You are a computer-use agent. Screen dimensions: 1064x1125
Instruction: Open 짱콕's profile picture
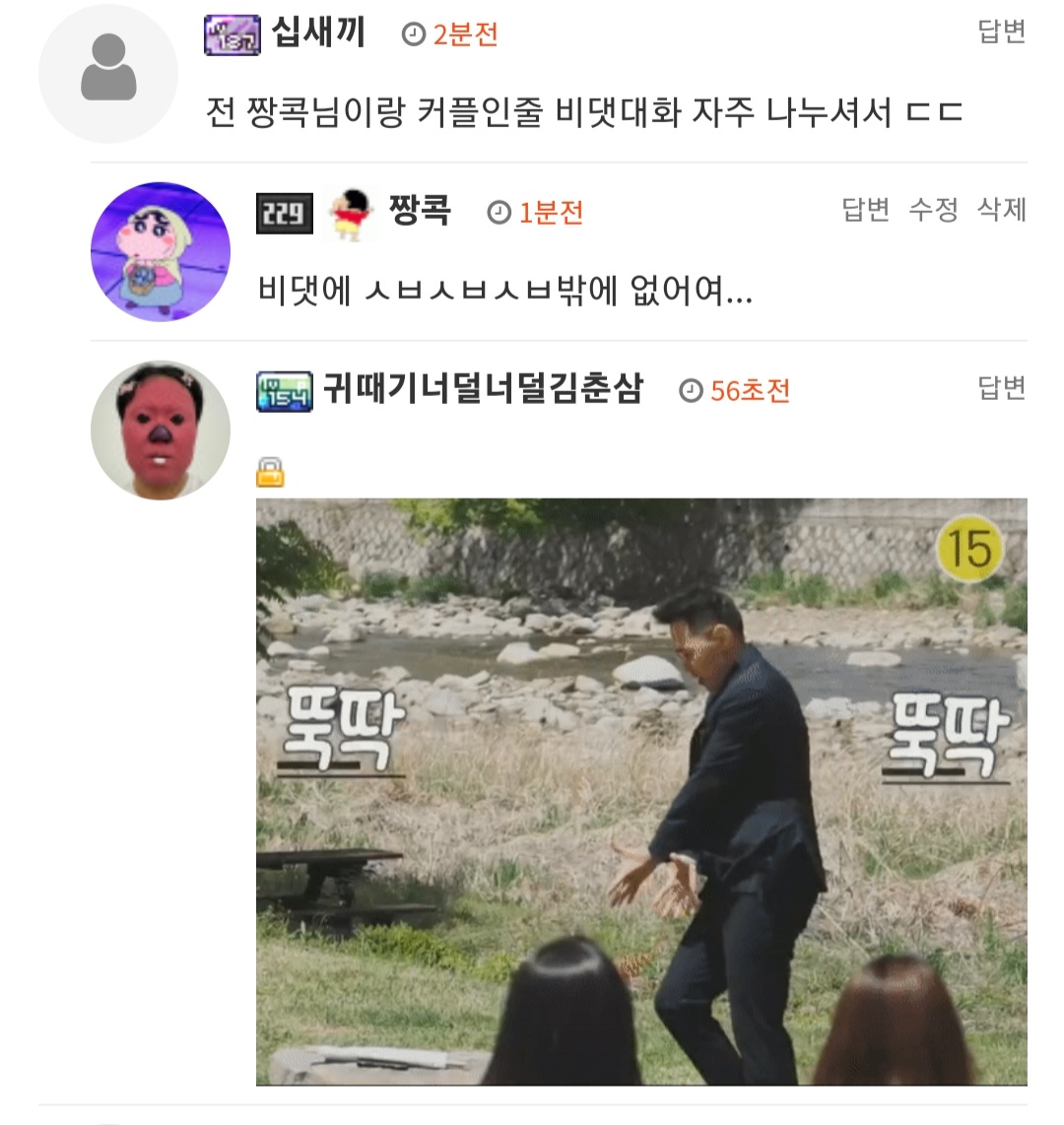(160, 252)
